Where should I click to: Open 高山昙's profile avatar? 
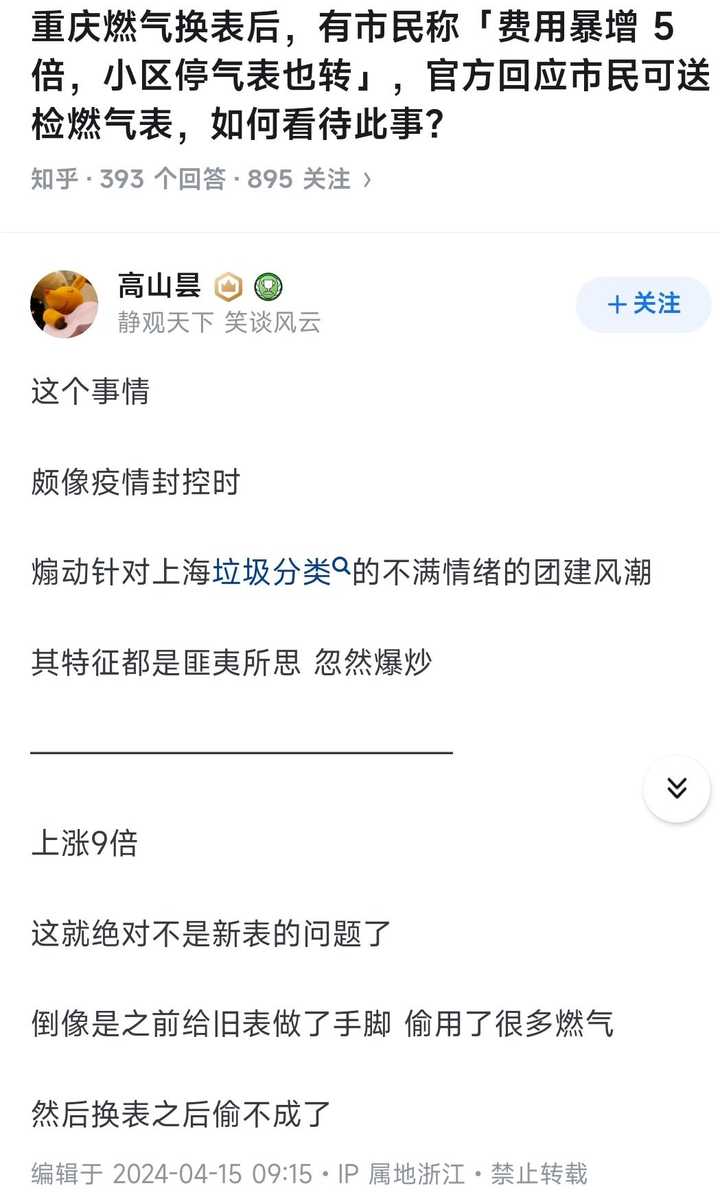64,304
